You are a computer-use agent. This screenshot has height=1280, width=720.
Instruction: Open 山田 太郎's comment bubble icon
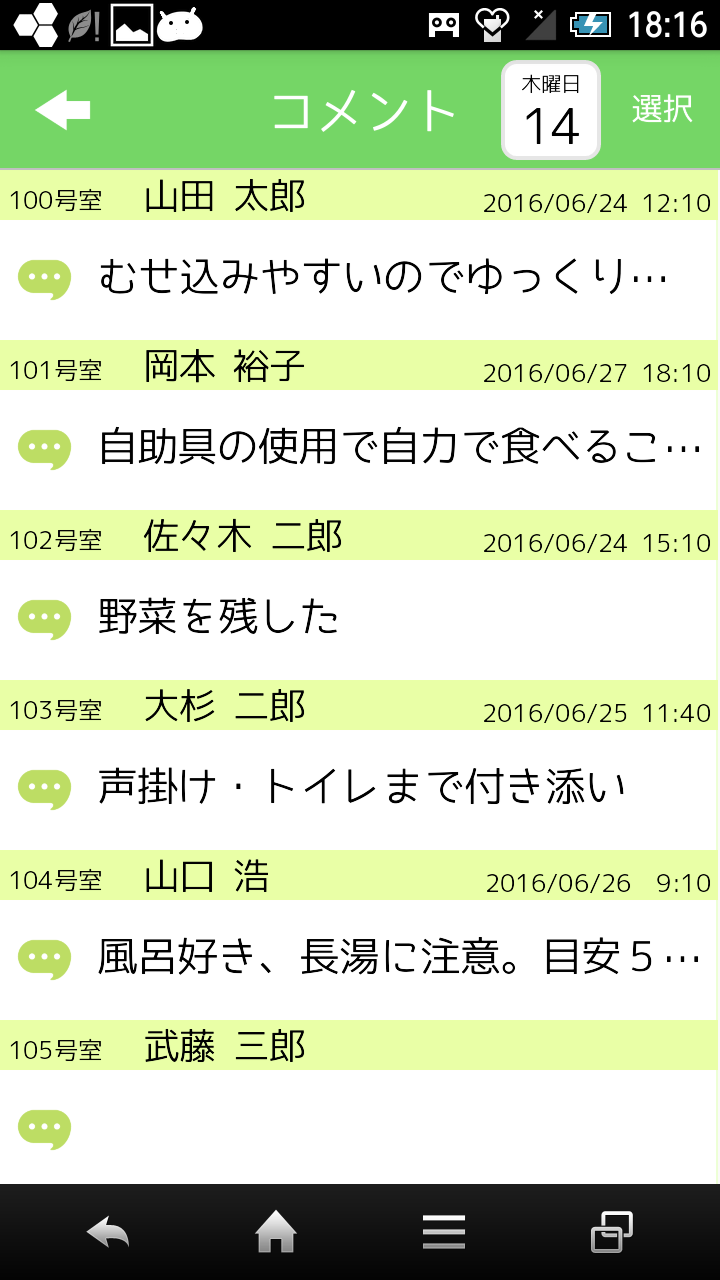tap(45, 277)
